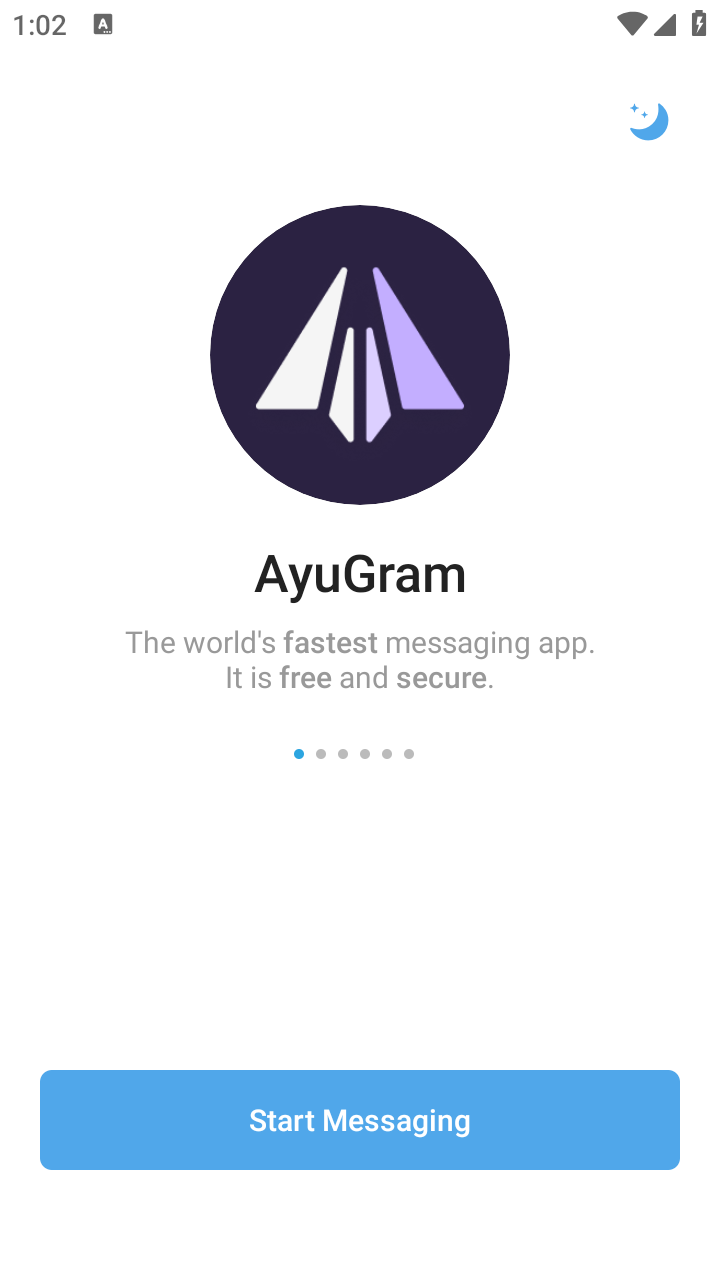The image size is (720, 1280).
Task: Switch to night mode with the moon icon
Action: click(648, 121)
